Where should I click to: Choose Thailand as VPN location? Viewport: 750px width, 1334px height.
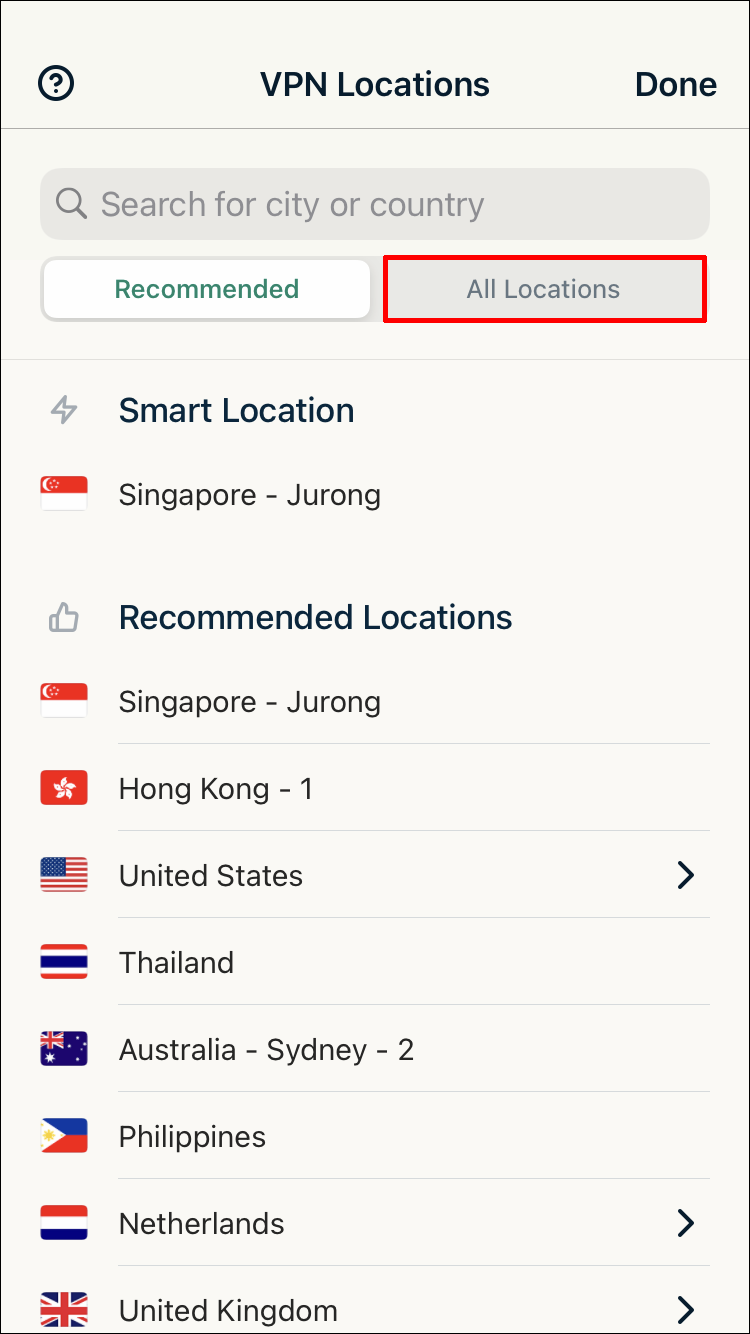coord(176,963)
